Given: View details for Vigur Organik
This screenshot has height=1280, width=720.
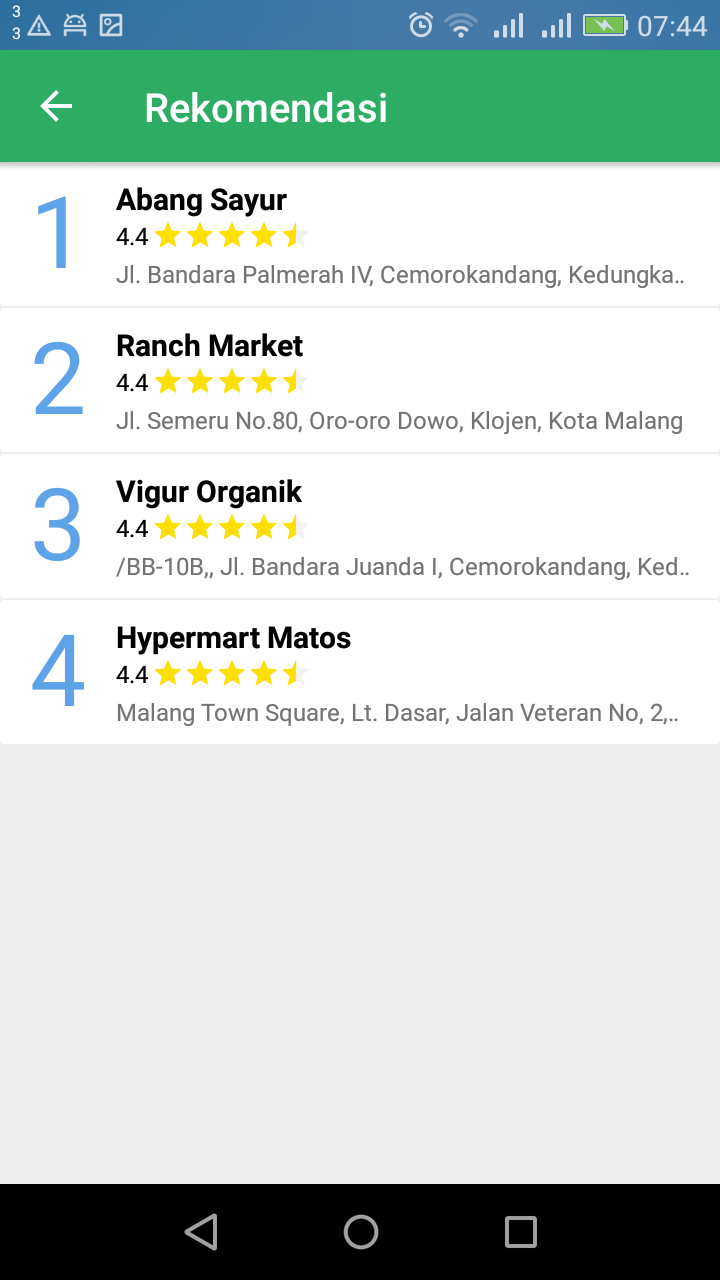Looking at the screenshot, I should point(360,527).
